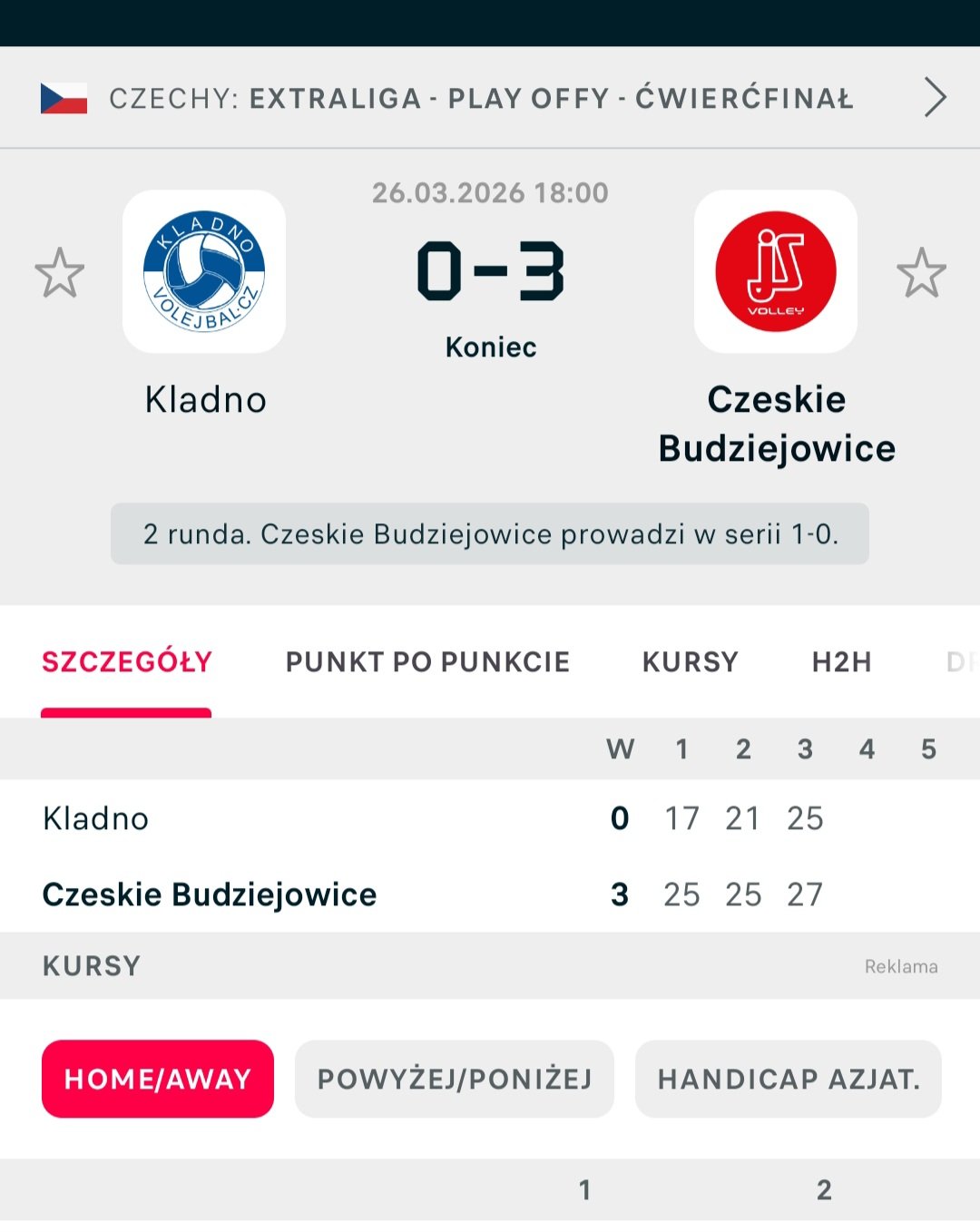This screenshot has height=1232, width=980.
Task: Open the H2H tab
Action: point(841,662)
